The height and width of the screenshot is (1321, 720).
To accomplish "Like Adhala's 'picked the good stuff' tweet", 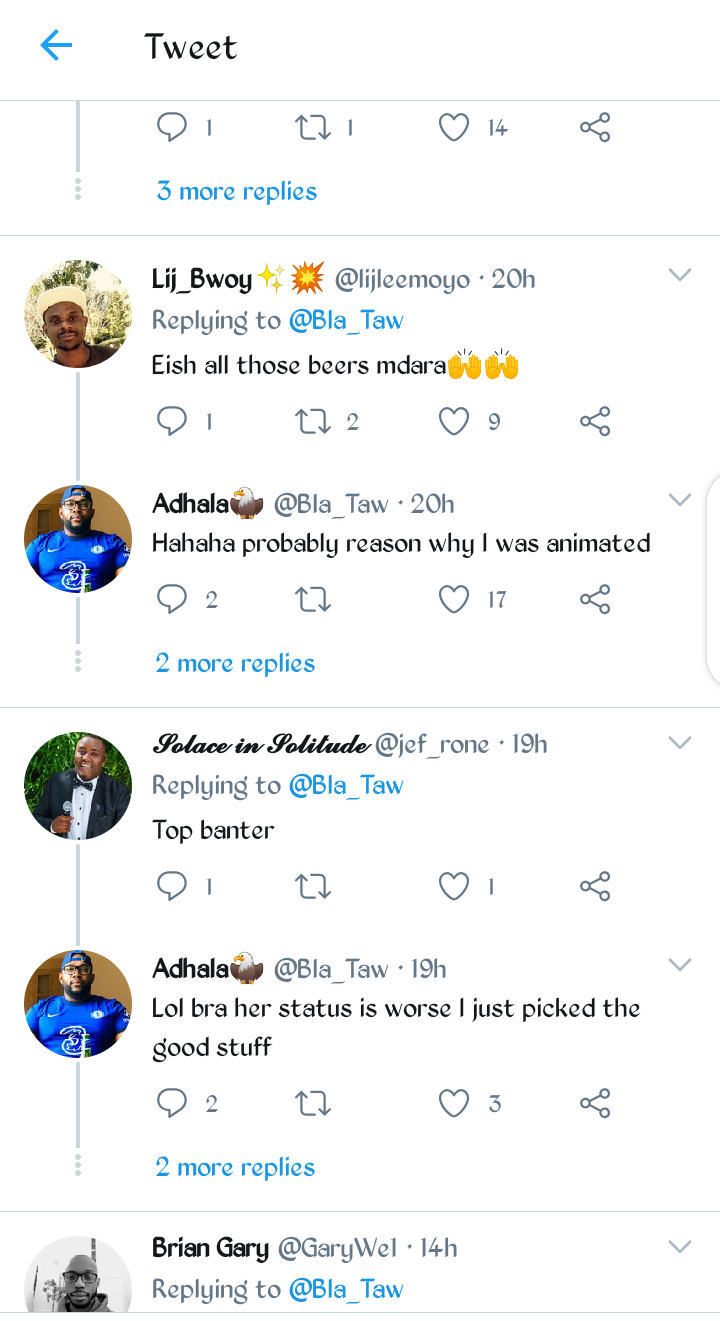I will (454, 1103).
